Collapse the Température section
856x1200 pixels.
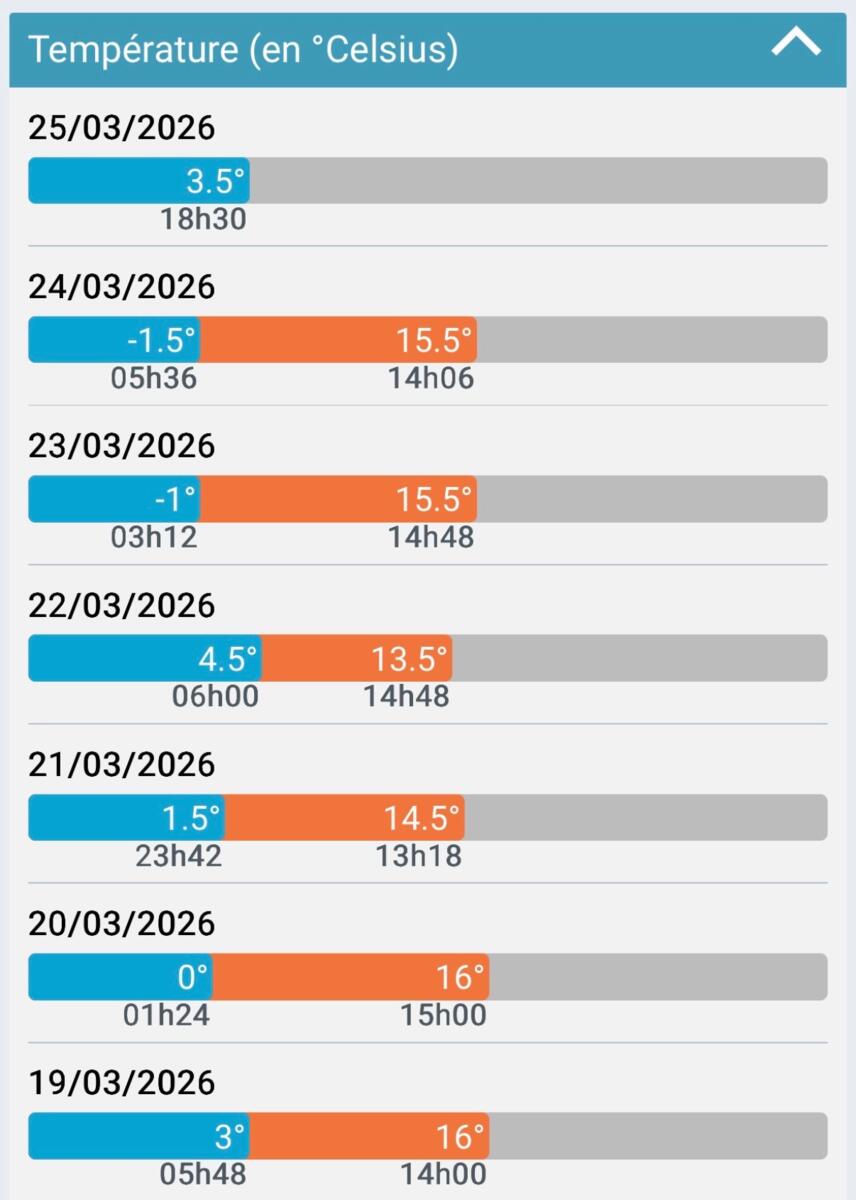(x=796, y=44)
